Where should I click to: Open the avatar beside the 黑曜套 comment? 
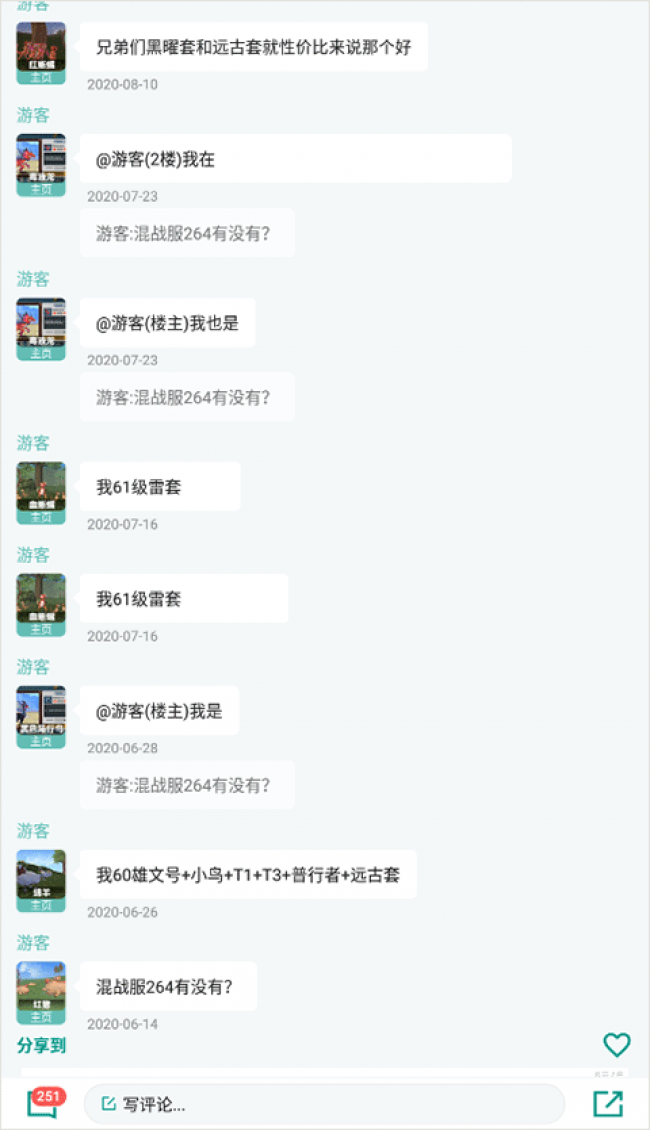41,53
